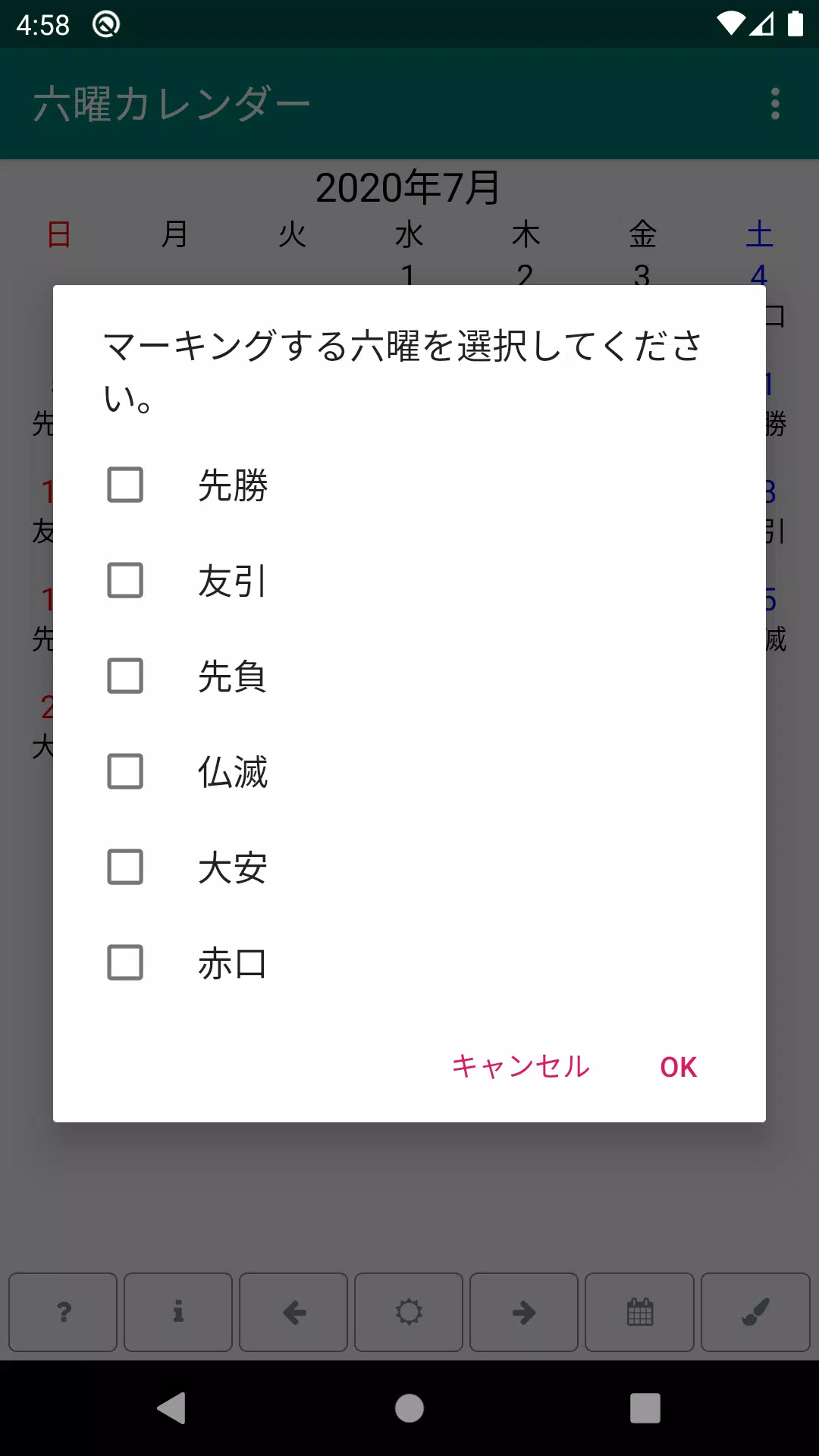Dismiss dialog with キャンセル button
This screenshot has height=1456, width=819.
(520, 1067)
